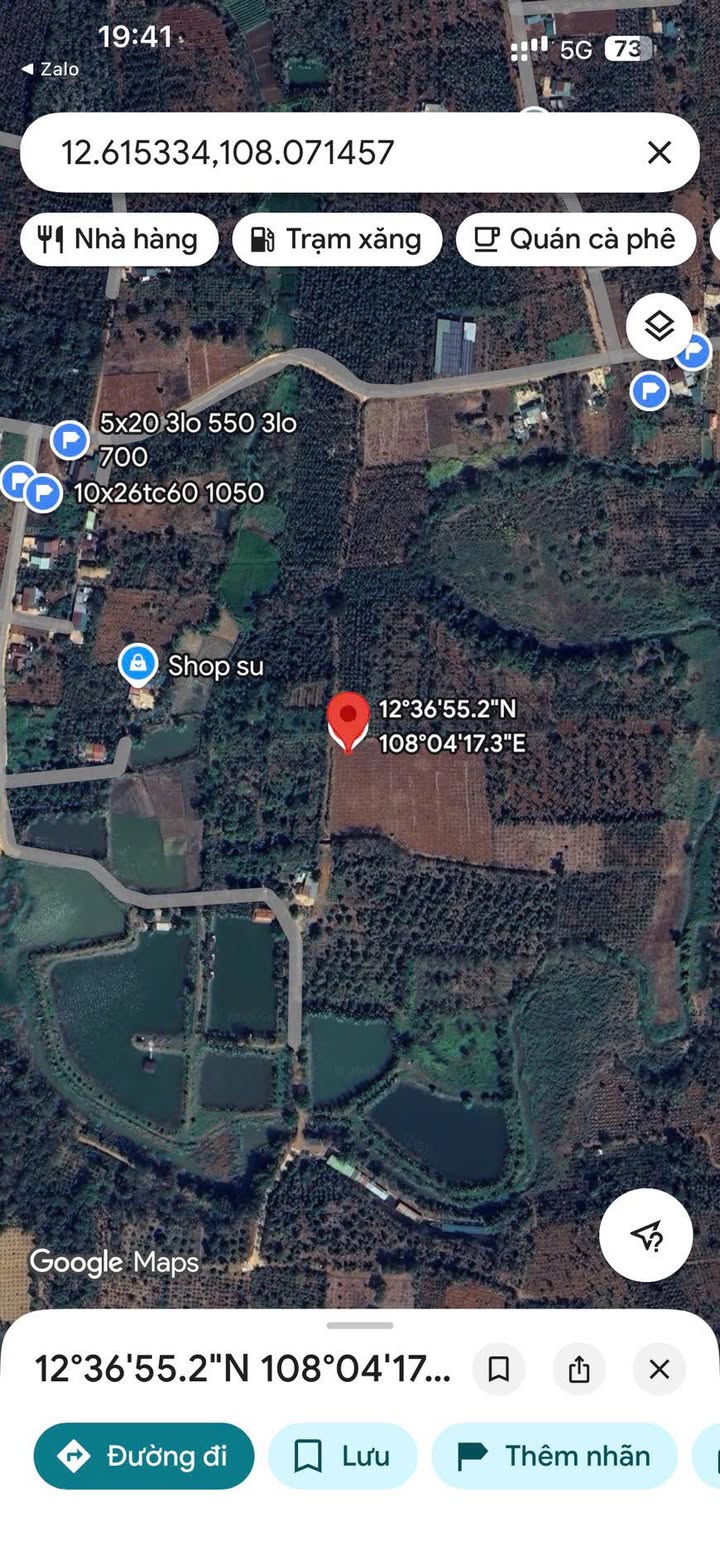Screen dimensions: 720x1560
Task: Share the dropped pin location
Action: click(x=579, y=1369)
